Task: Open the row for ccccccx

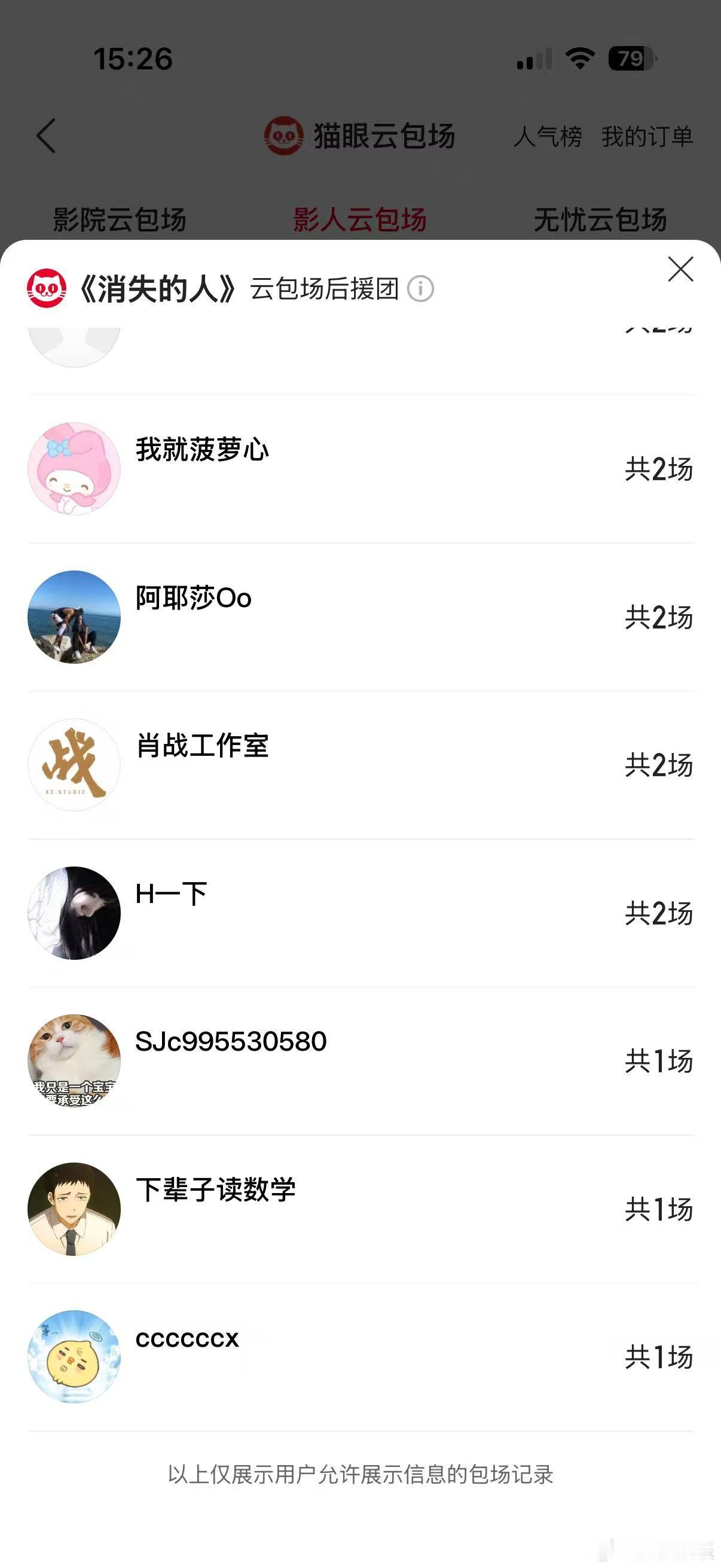Action: pos(362,1357)
